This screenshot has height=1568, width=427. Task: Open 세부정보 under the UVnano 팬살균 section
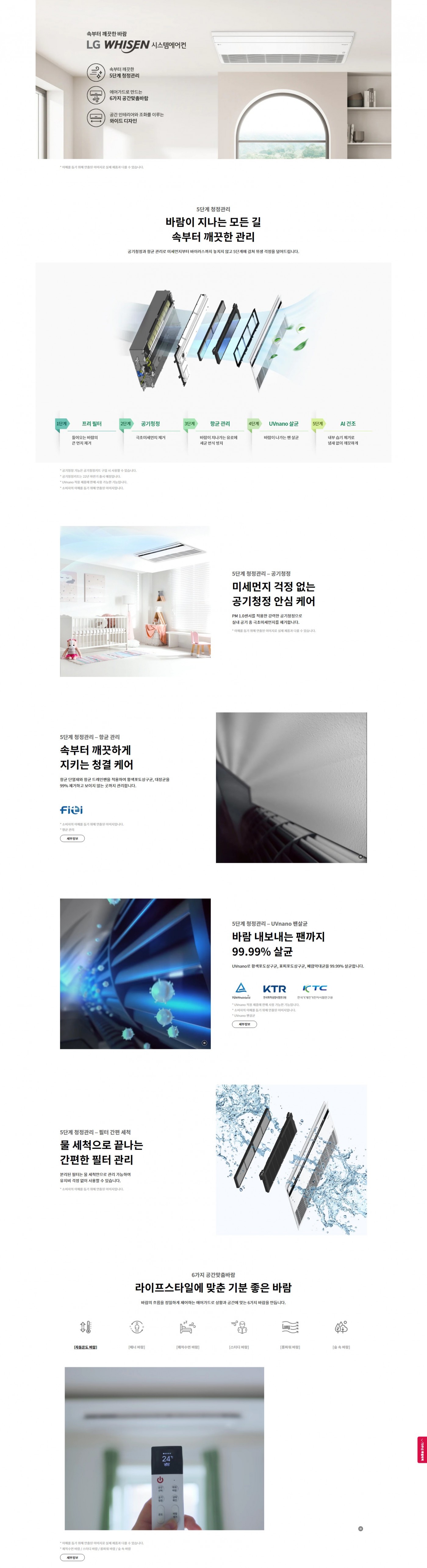pyautogui.click(x=244, y=1024)
